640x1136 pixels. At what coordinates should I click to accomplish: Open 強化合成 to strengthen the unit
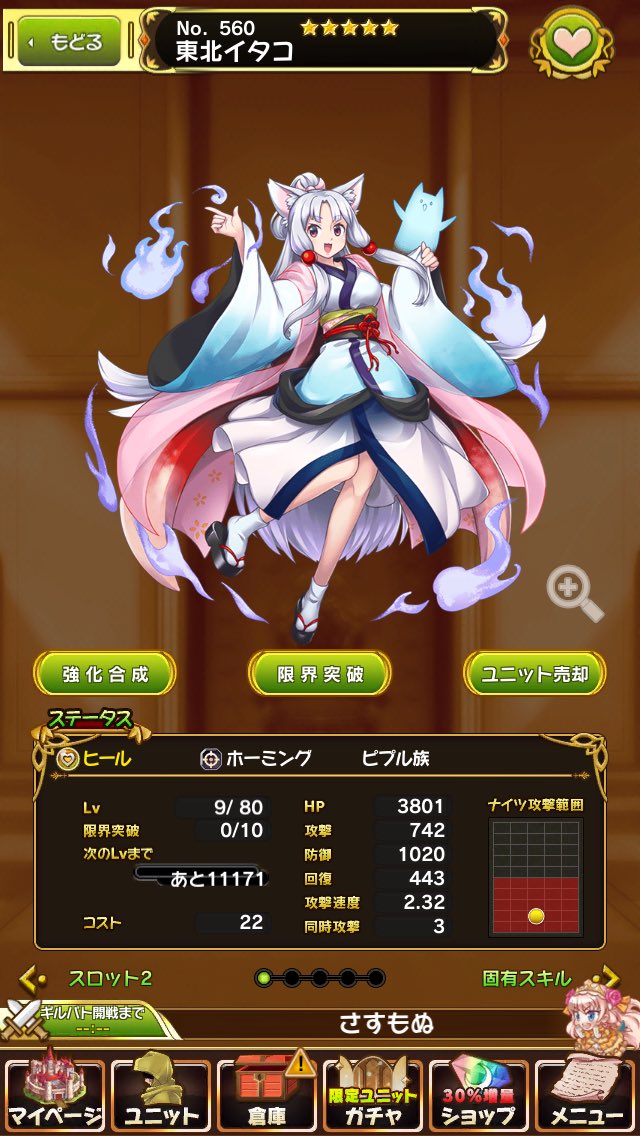point(105,674)
